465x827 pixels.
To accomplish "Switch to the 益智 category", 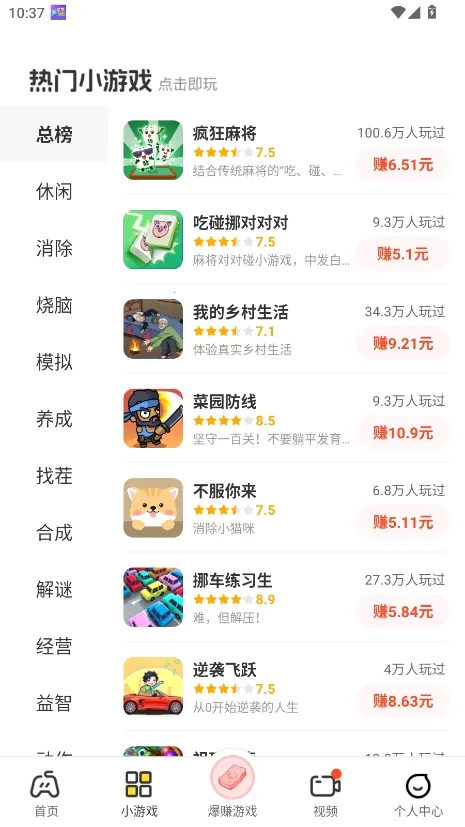I will click(x=54, y=704).
